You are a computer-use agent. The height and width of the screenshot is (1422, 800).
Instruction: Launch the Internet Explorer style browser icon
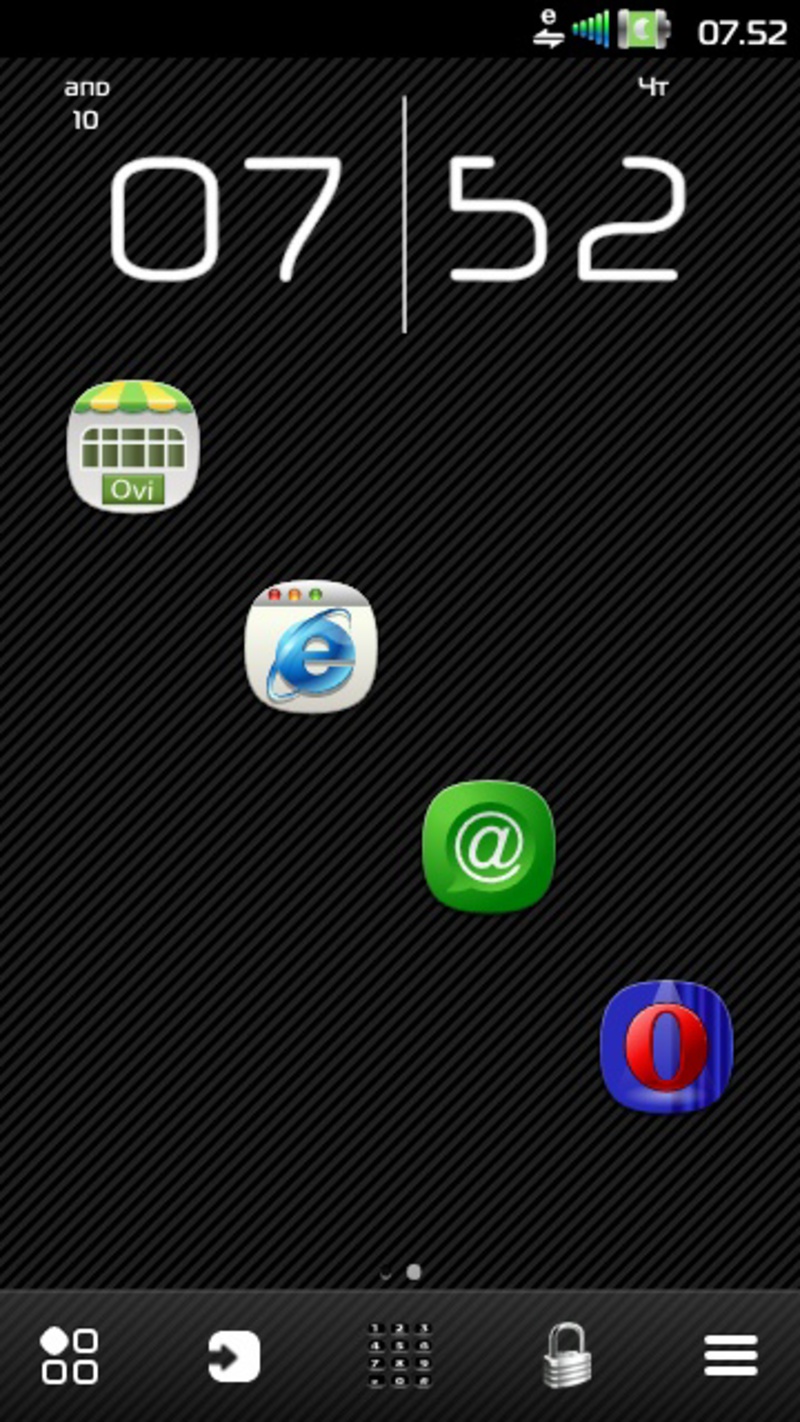(311, 646)
